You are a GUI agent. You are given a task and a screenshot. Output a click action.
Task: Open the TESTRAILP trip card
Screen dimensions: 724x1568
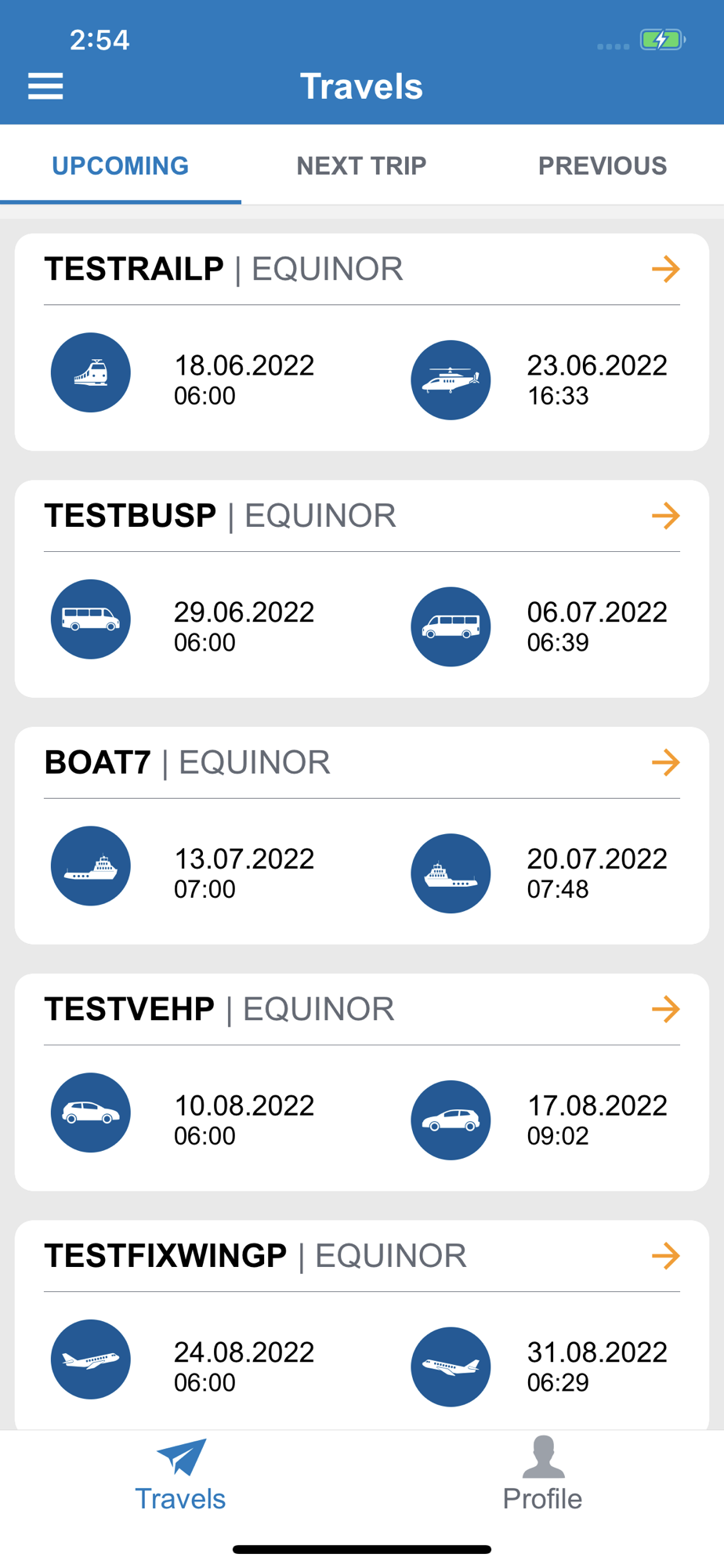[362, 342]
